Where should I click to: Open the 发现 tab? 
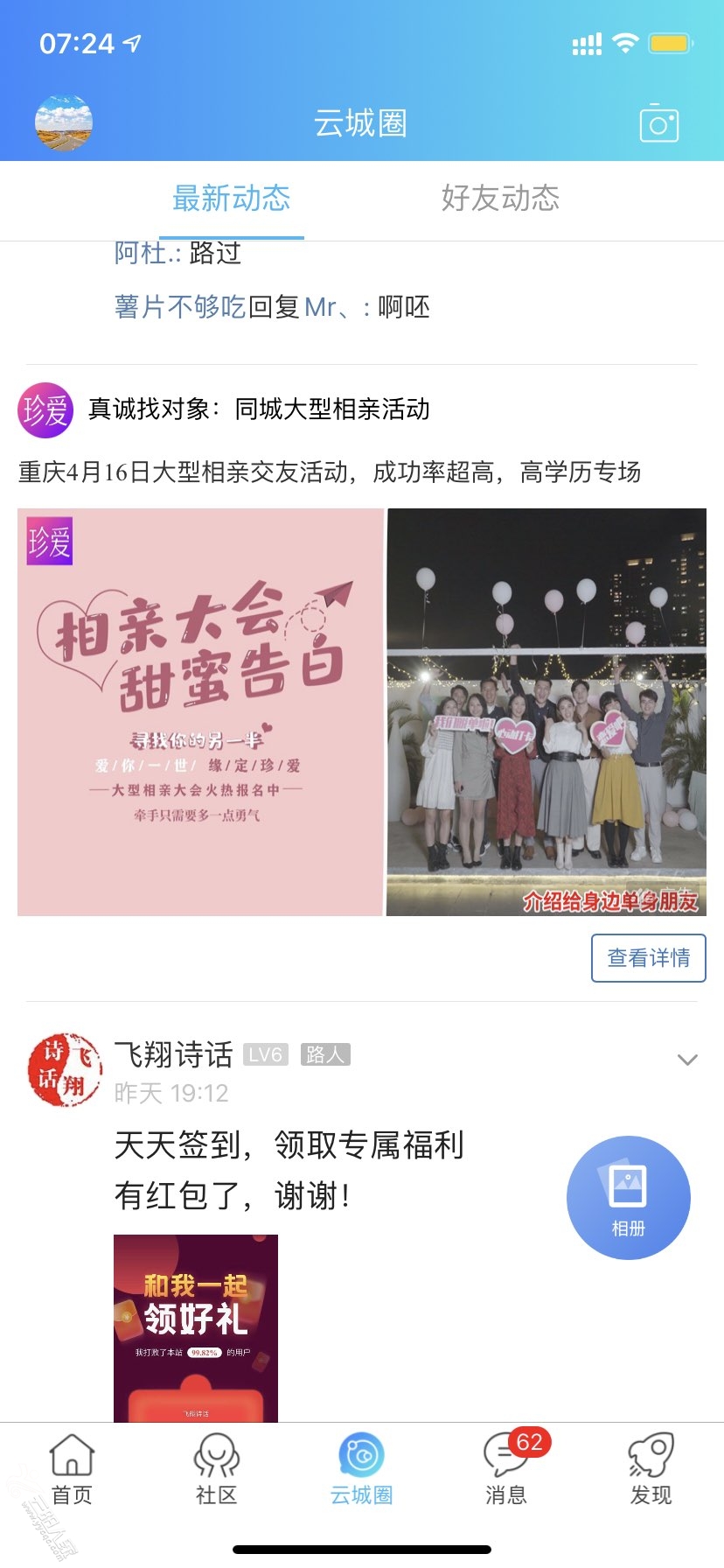click(651, 1470)
